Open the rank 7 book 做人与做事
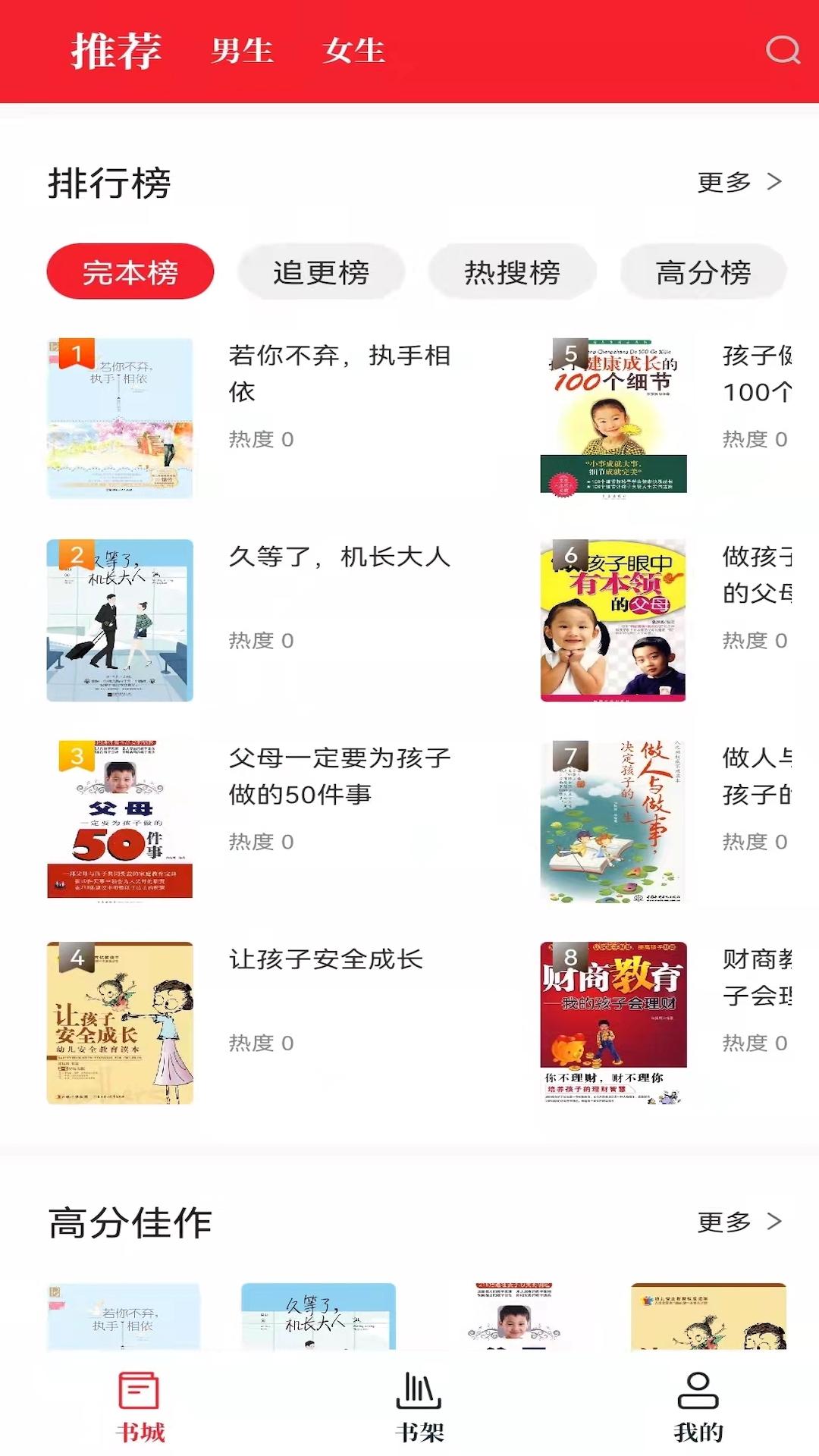This screenshot has height=1456, width=819. coord(613,821)
